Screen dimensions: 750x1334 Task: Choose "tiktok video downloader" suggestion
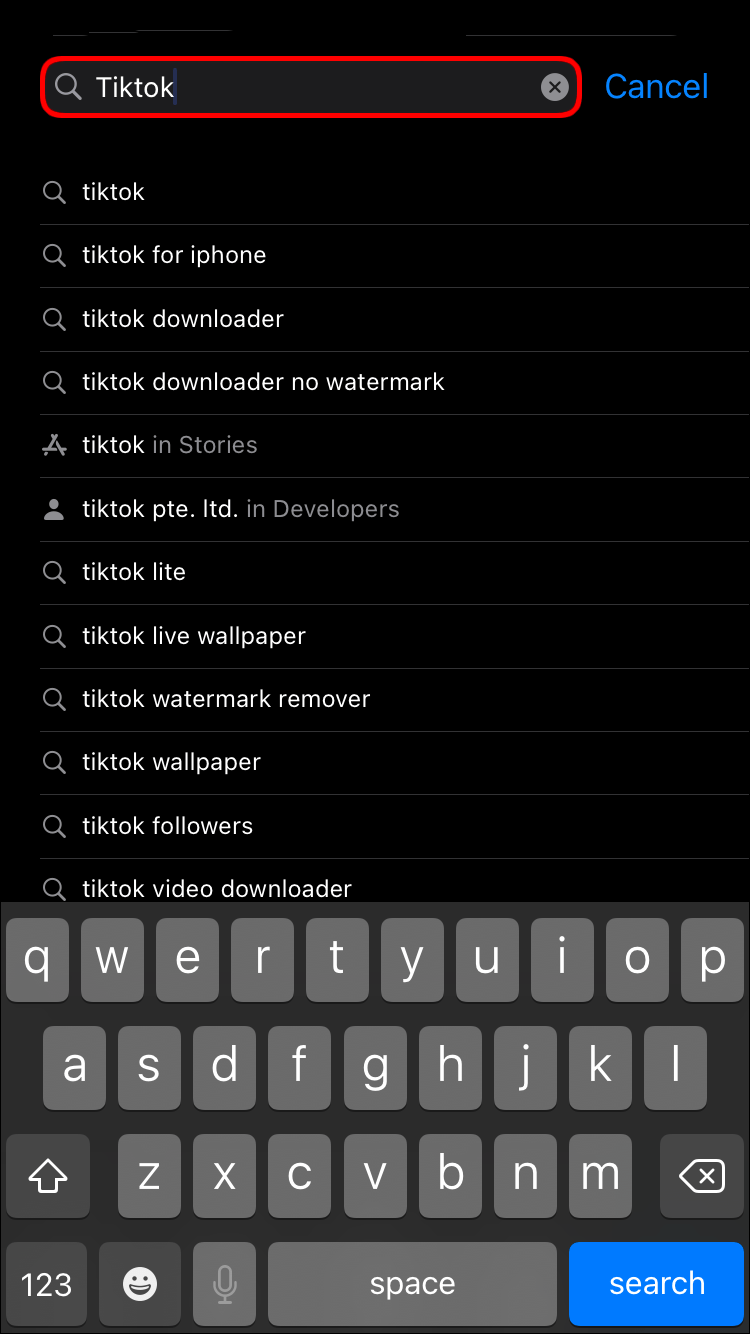pyautogui.click(x=217, y=888)
